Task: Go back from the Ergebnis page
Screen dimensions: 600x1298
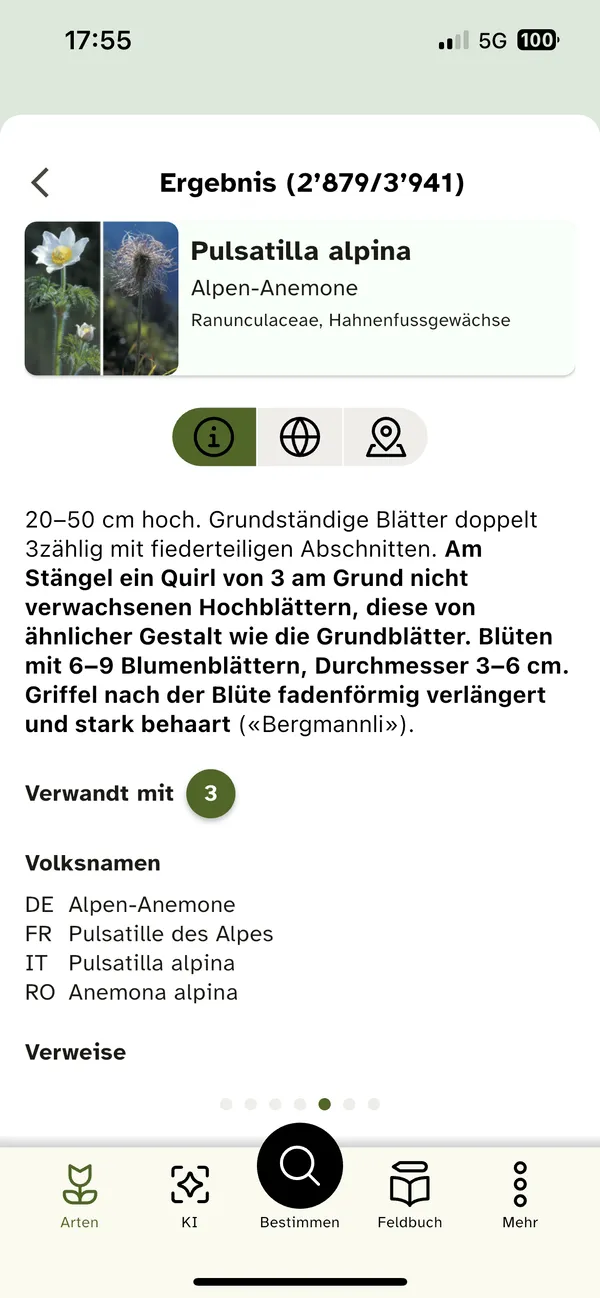Action: point(40,183)
